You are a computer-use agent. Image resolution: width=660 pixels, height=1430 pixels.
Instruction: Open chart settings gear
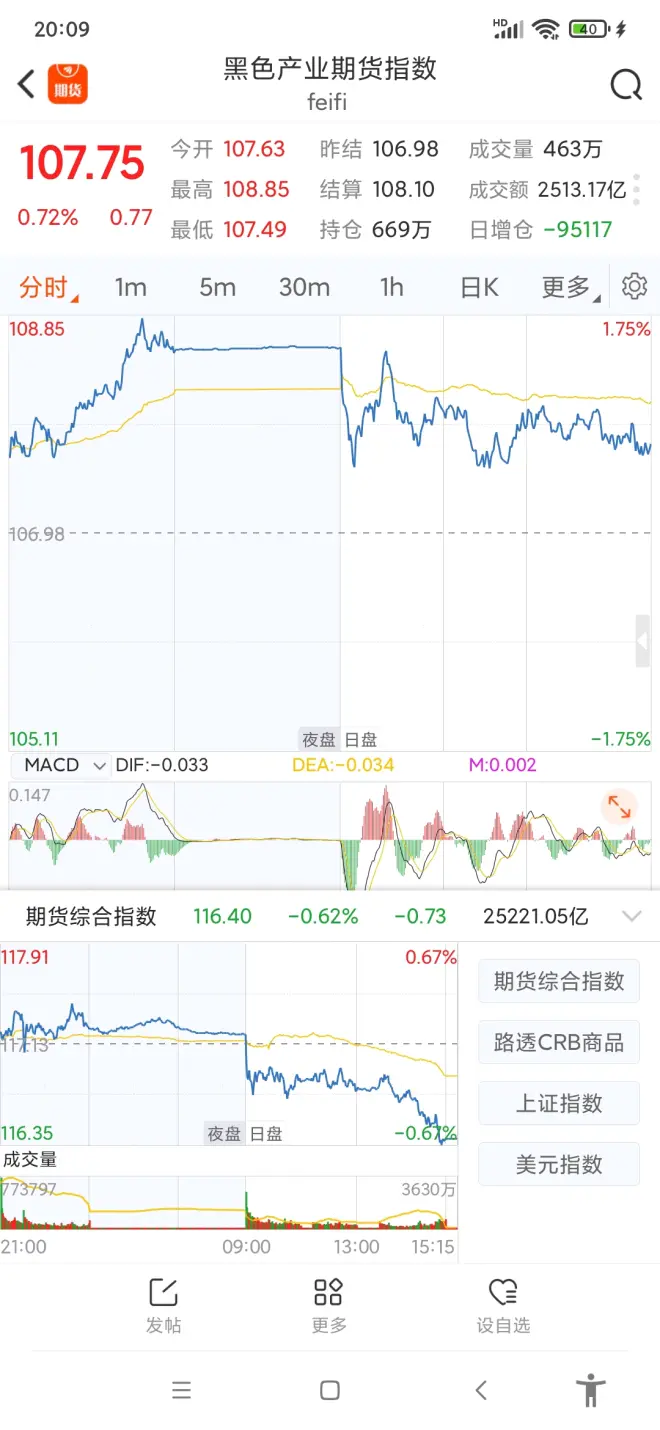click(x=634, y=287)
